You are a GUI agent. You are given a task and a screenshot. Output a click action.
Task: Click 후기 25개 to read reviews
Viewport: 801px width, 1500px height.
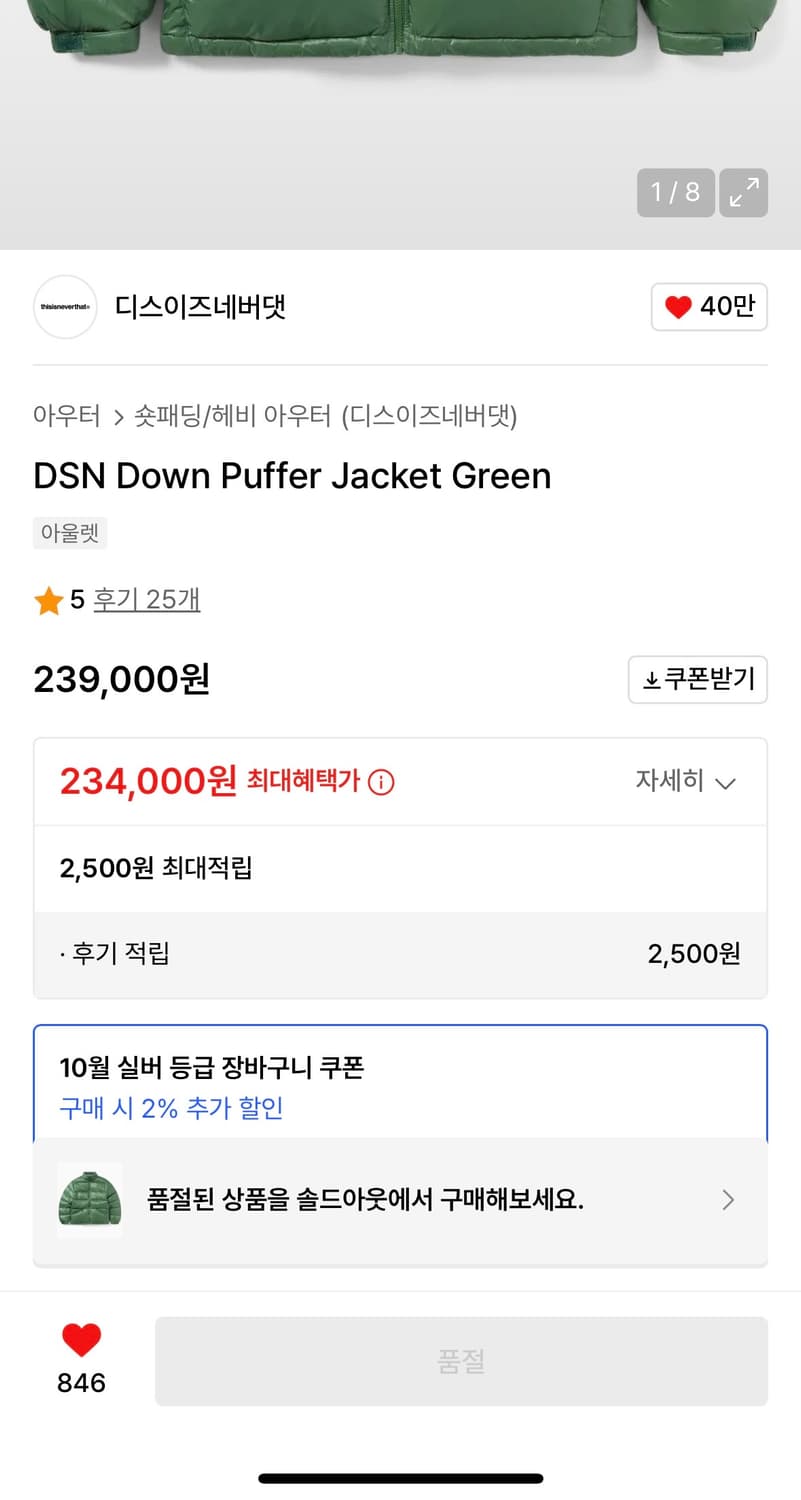(146, 599)
